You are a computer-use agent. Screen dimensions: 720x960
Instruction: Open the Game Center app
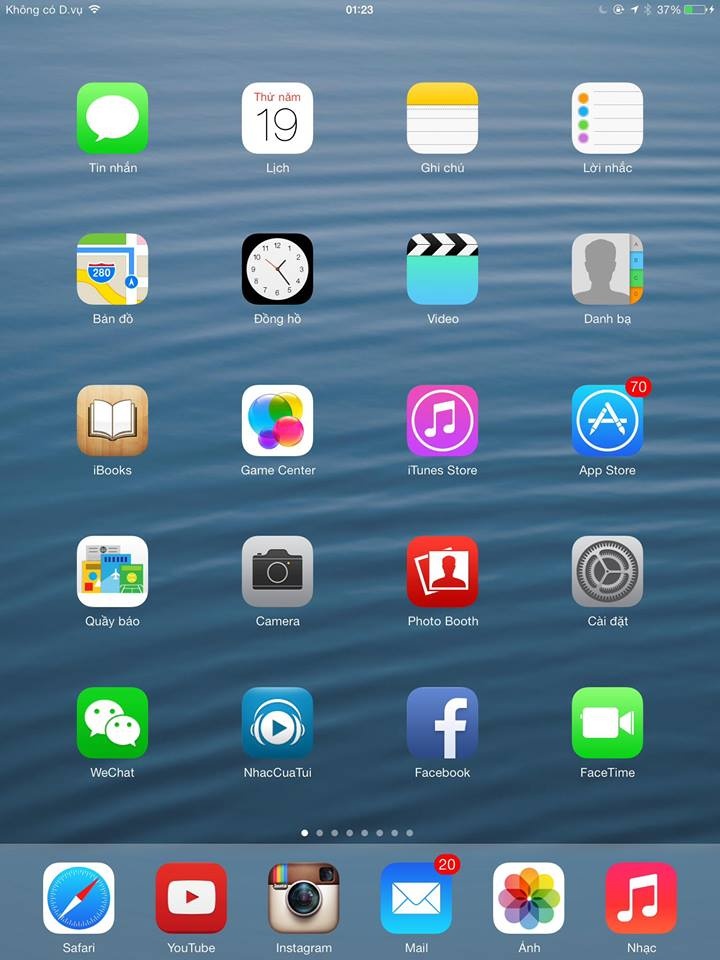click(277, 420)
